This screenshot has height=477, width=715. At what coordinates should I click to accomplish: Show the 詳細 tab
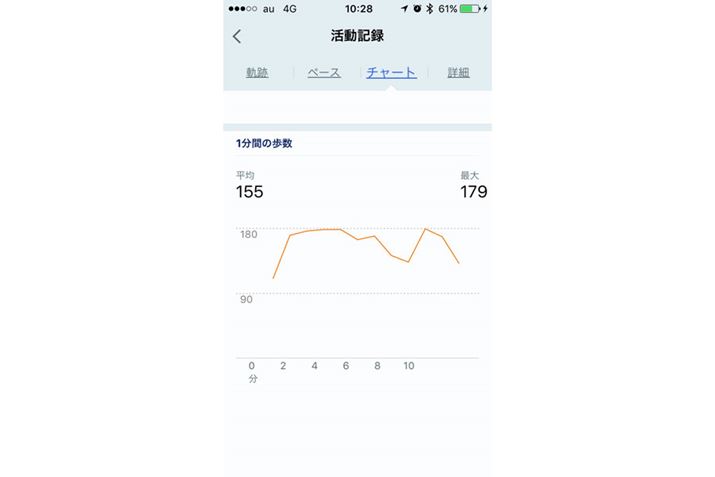[x=458, y=73]
